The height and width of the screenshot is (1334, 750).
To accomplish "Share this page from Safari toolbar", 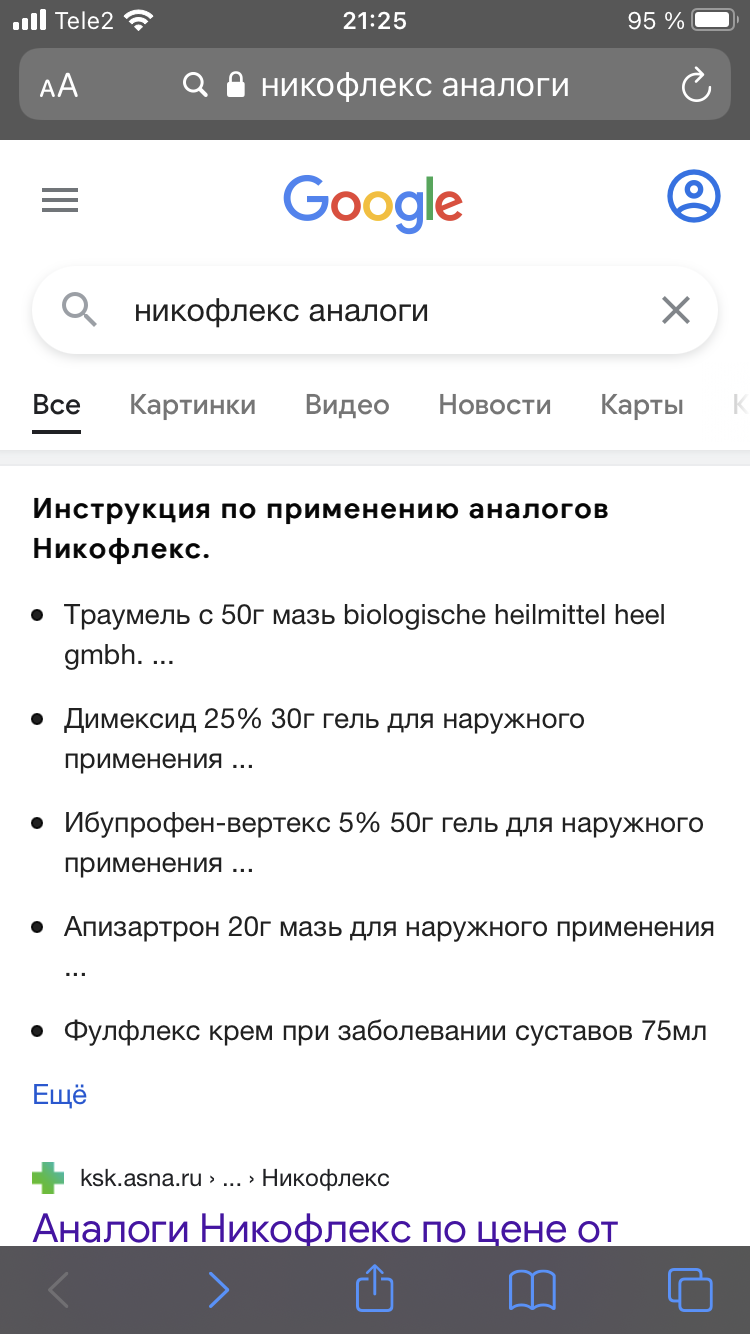I will pos(375,1287).
